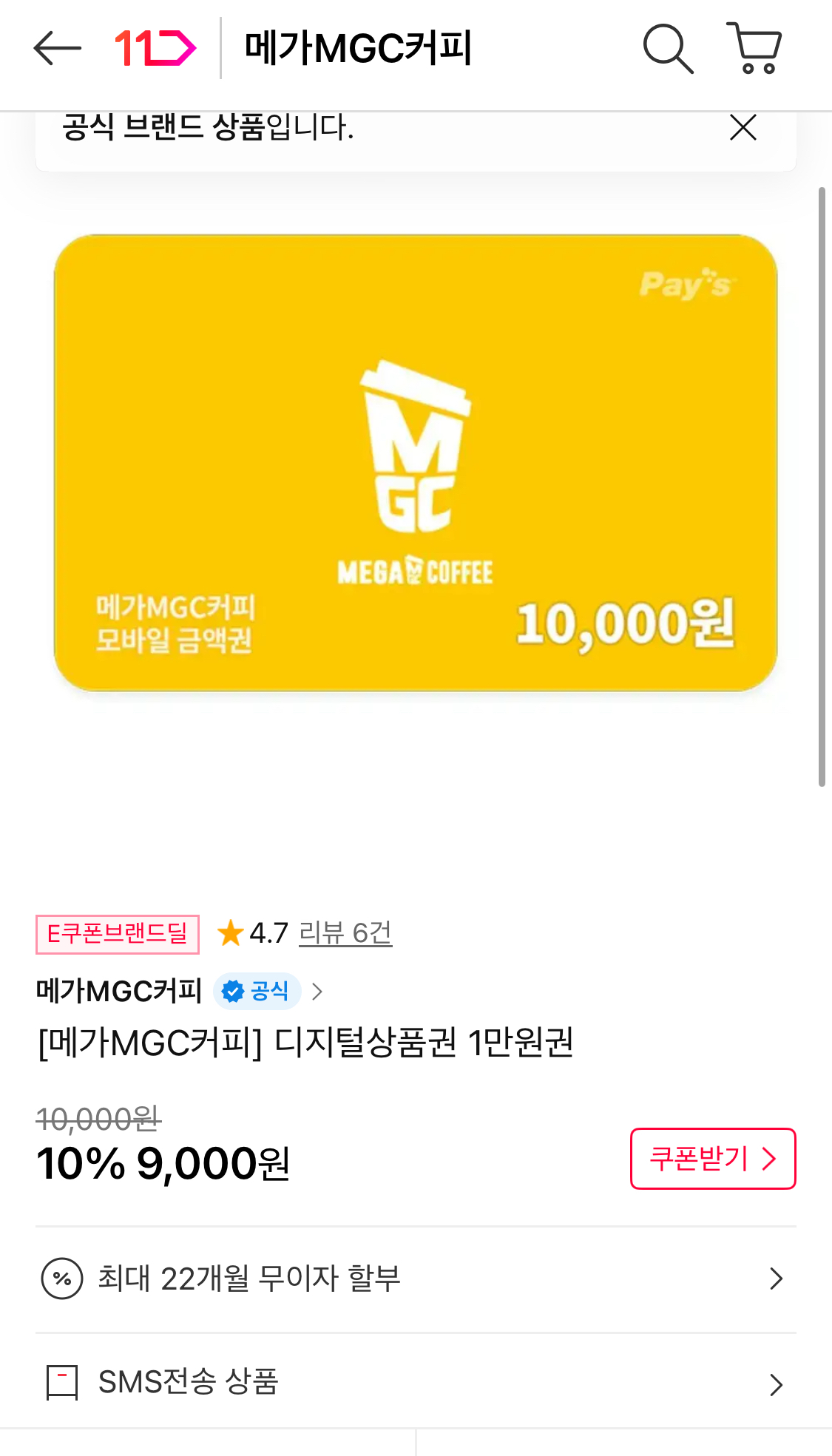The image size is (832, 1456).
Task: Open the 11st home logo
Action: pyautogui.click(x=155, y=49)
